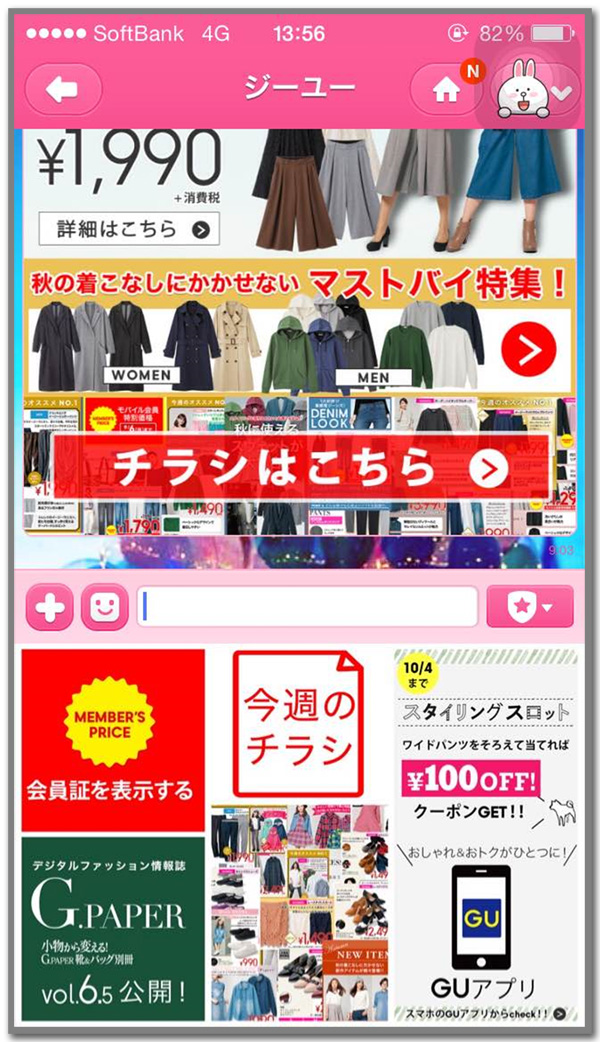Open the home button in header
Image resolution: width=600 pixels, height=1042 pixels.
tap(446, 90)
